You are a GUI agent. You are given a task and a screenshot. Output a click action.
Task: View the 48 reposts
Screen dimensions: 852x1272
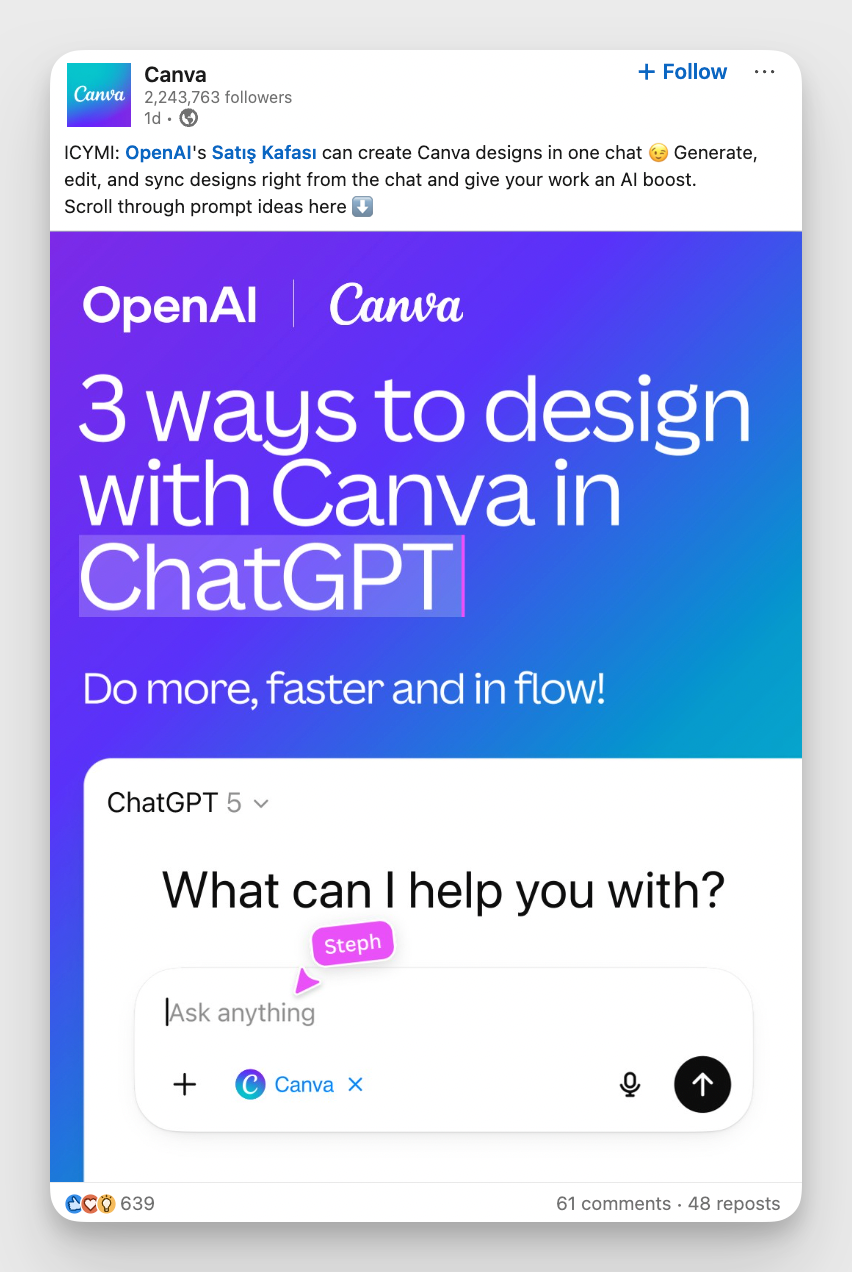734,1203
